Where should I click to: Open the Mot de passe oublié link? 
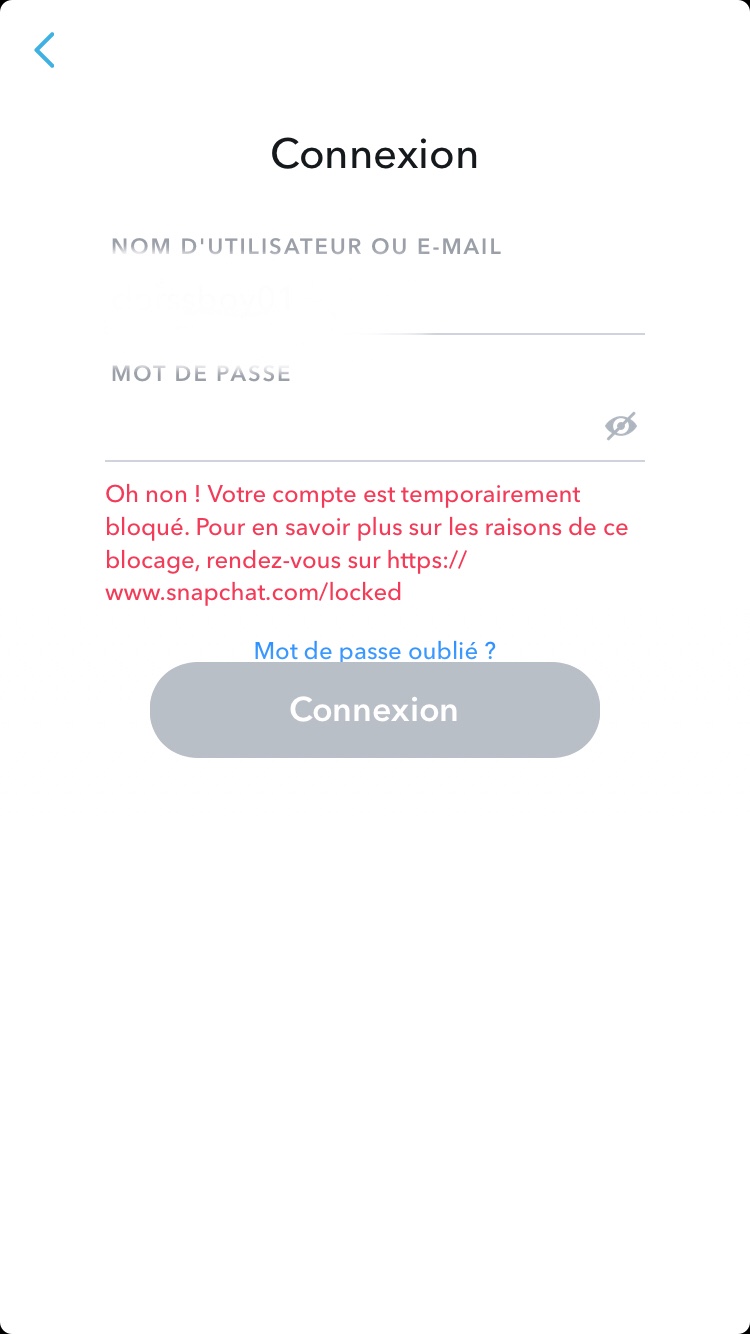tap(374, 650)
